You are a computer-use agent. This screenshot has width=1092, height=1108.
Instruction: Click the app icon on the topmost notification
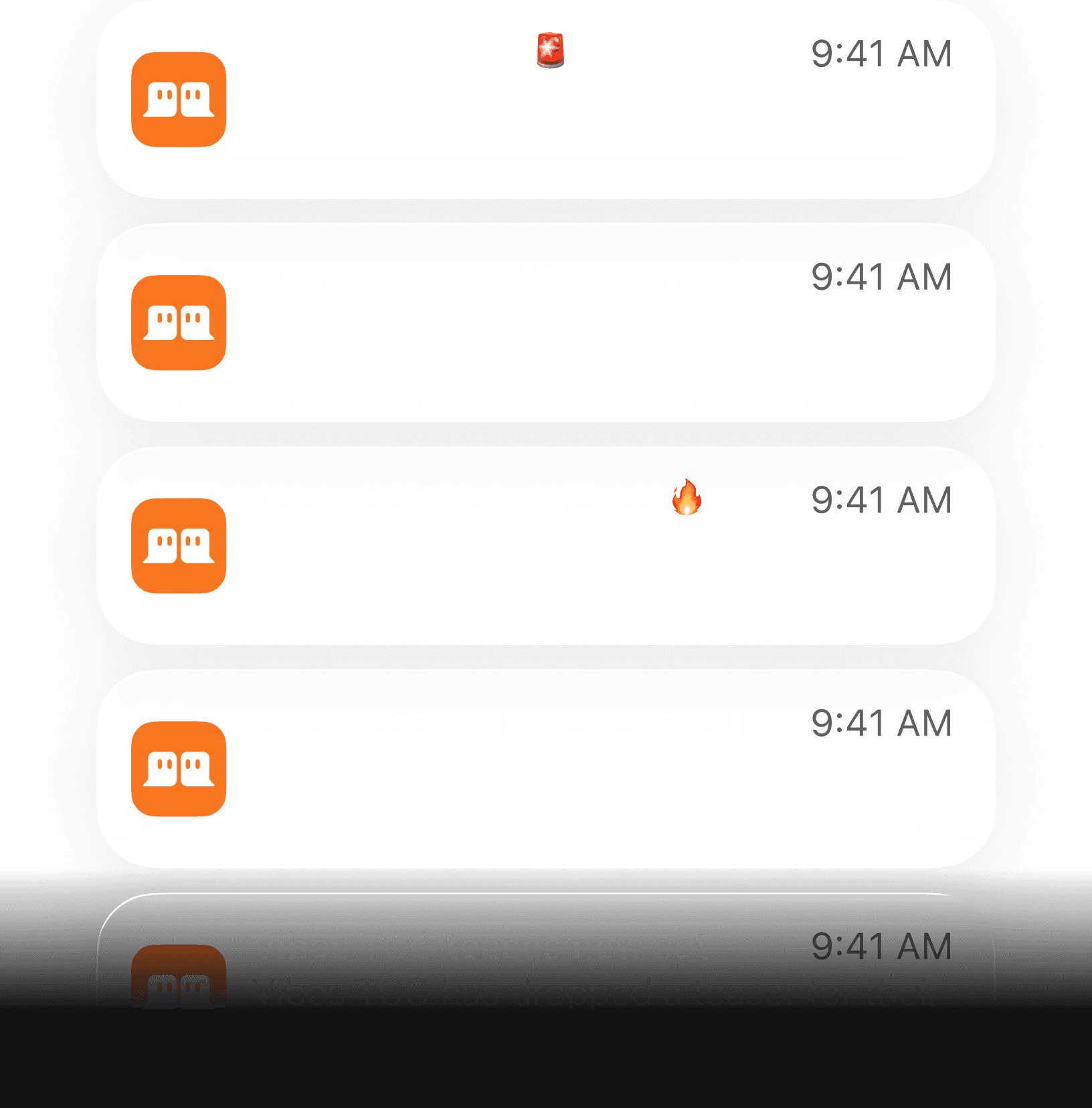click(178, 100)
